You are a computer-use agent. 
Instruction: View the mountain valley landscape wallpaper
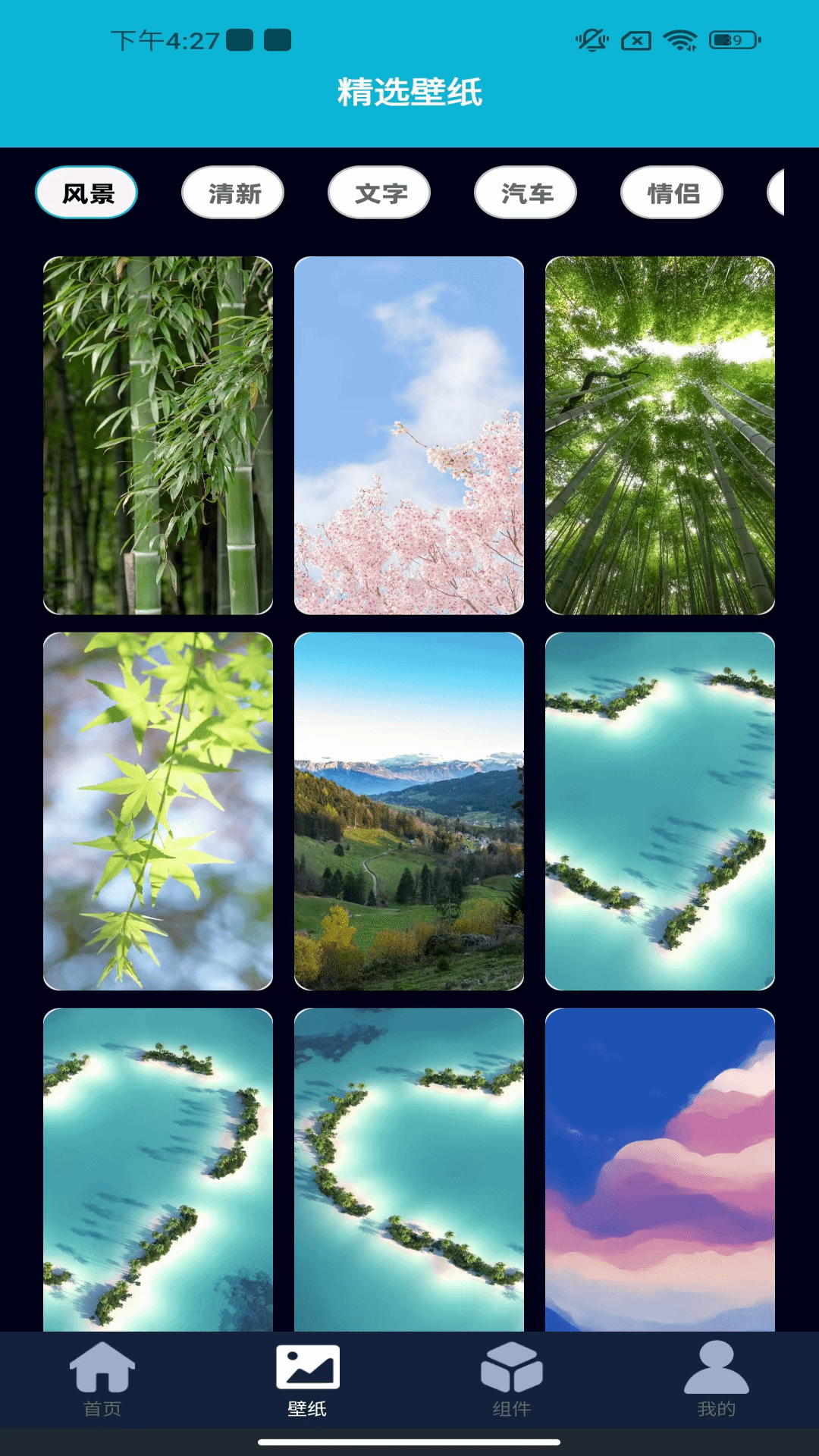[409, 811]
